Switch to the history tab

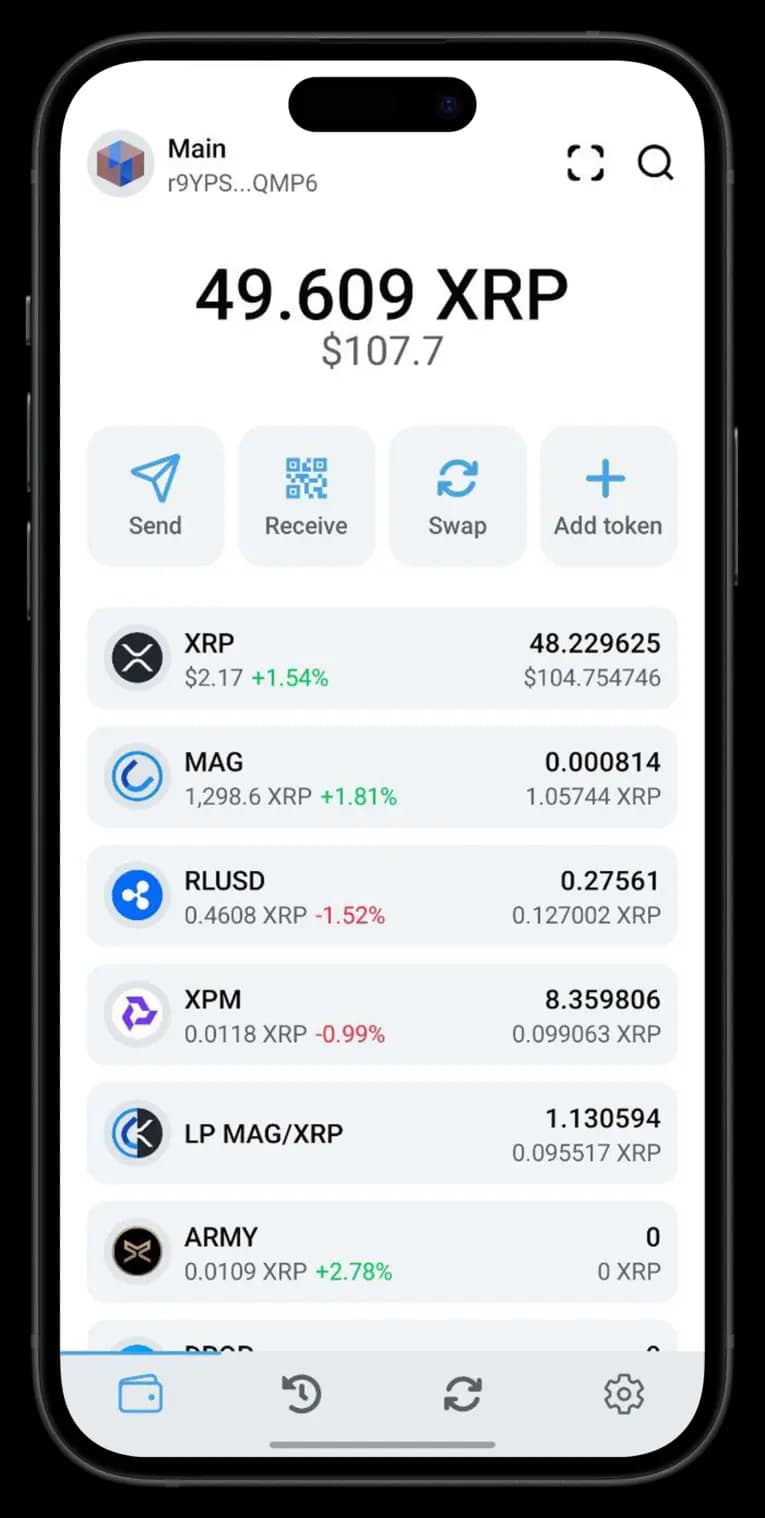[301, 1393]
